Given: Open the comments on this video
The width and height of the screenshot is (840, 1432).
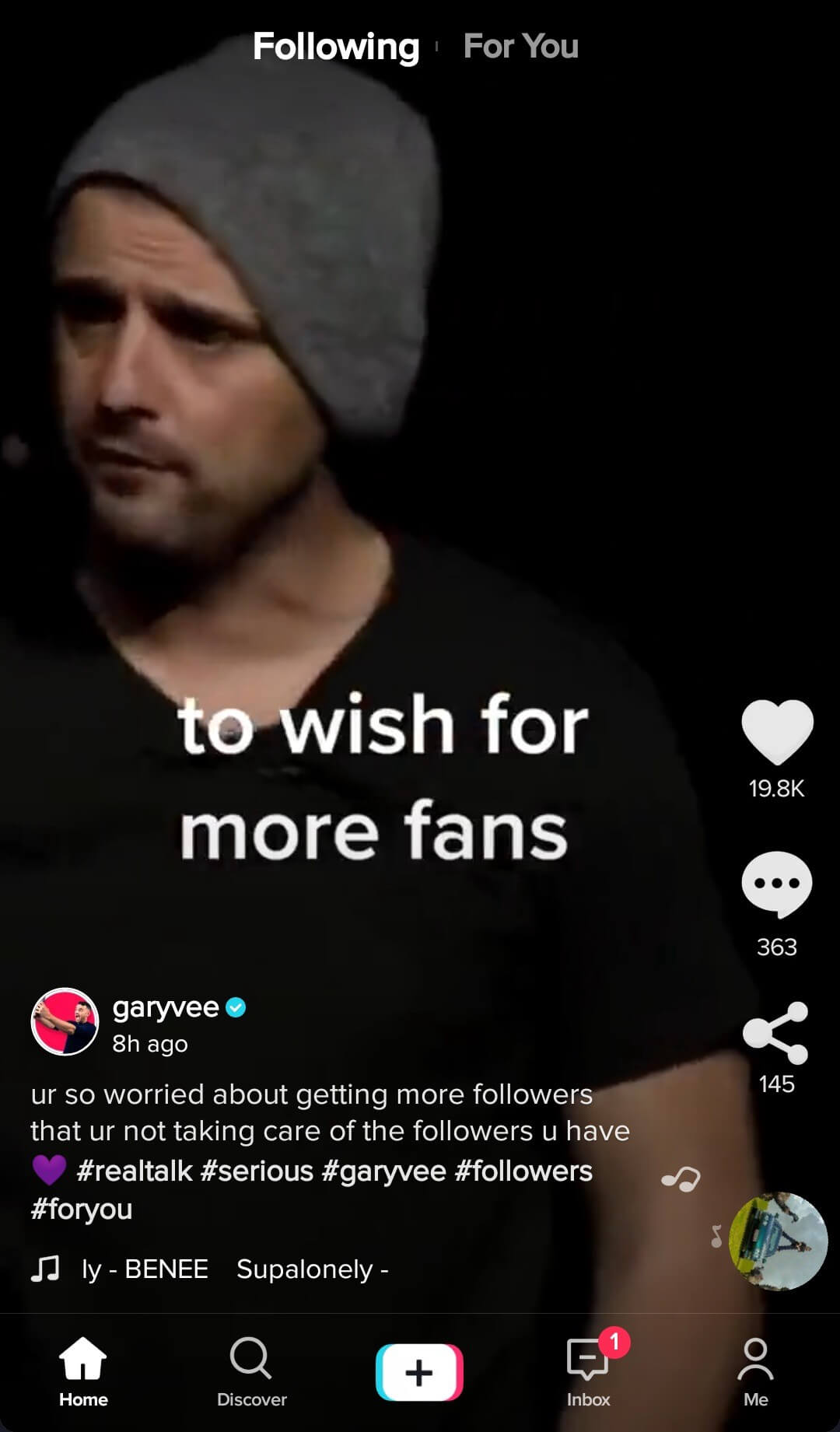Looking at the screenshot, I should pos(777,884).
